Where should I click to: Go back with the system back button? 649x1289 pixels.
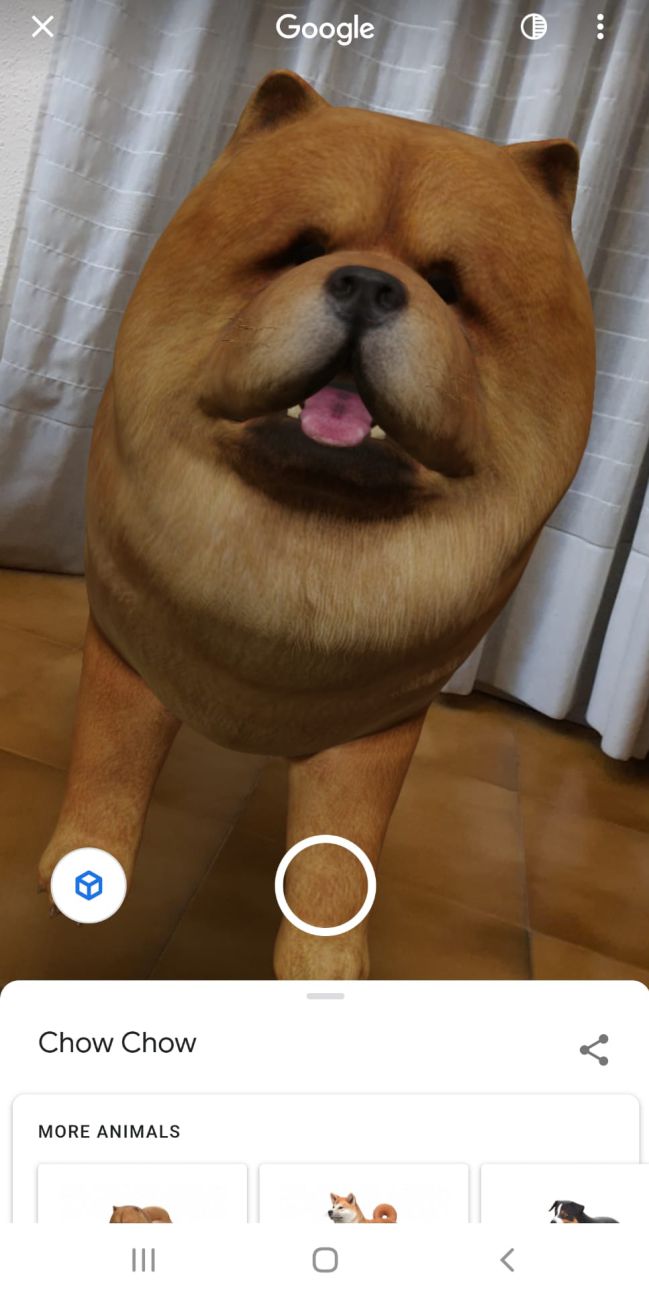(507, 1260)
